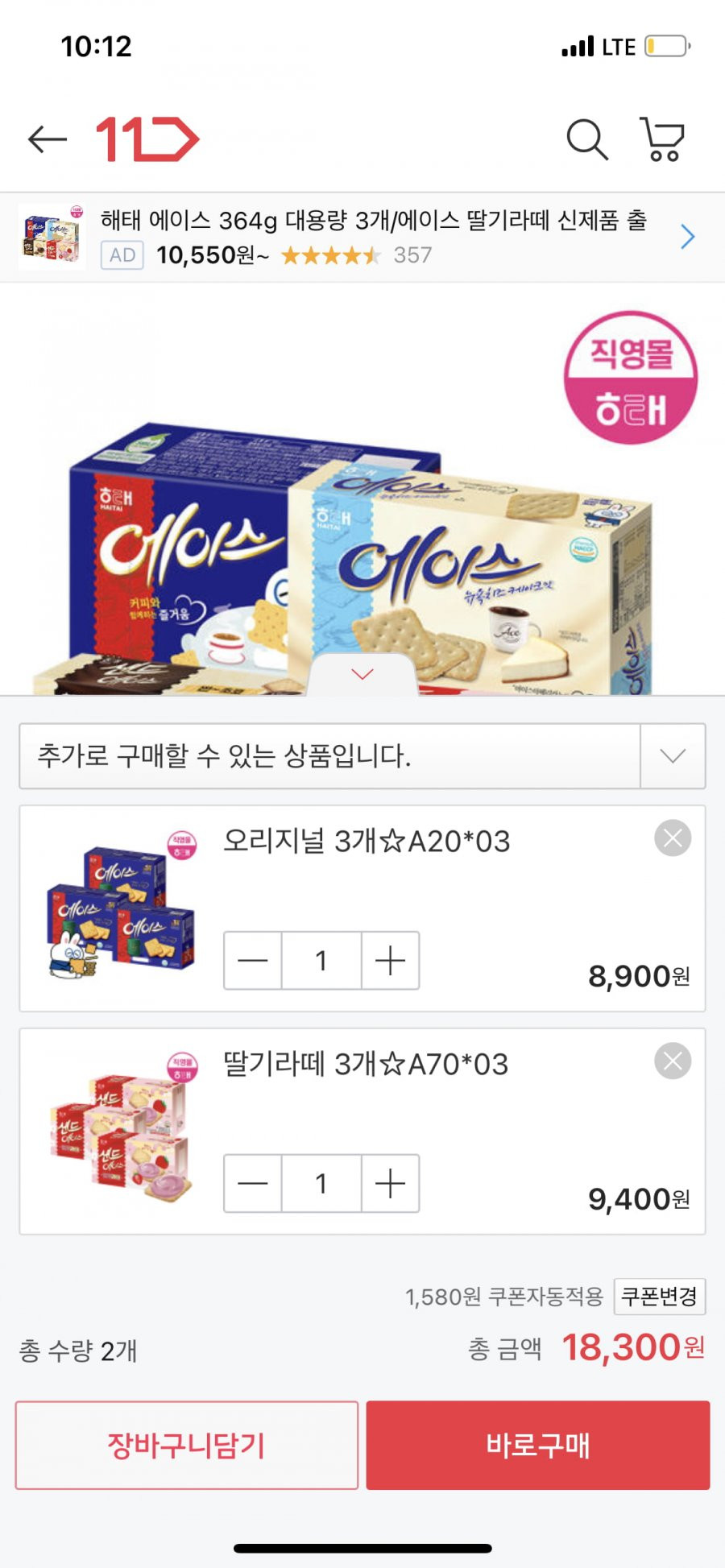Decrease quantity of 오리지널 3개
The image size is (725, 1568).
(253, 960)
